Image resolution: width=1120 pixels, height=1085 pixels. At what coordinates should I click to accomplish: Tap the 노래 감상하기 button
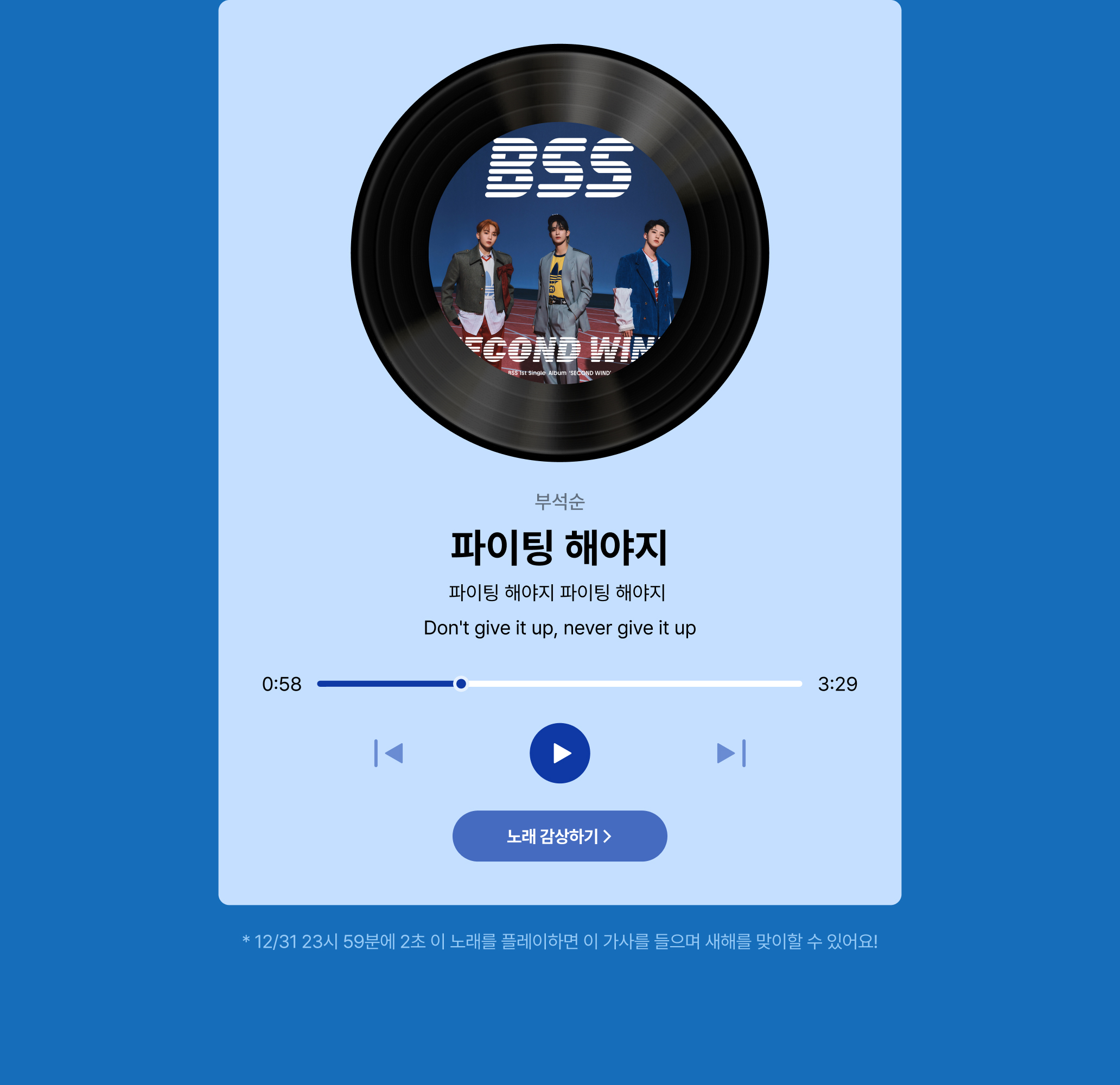tap(559, 836)
